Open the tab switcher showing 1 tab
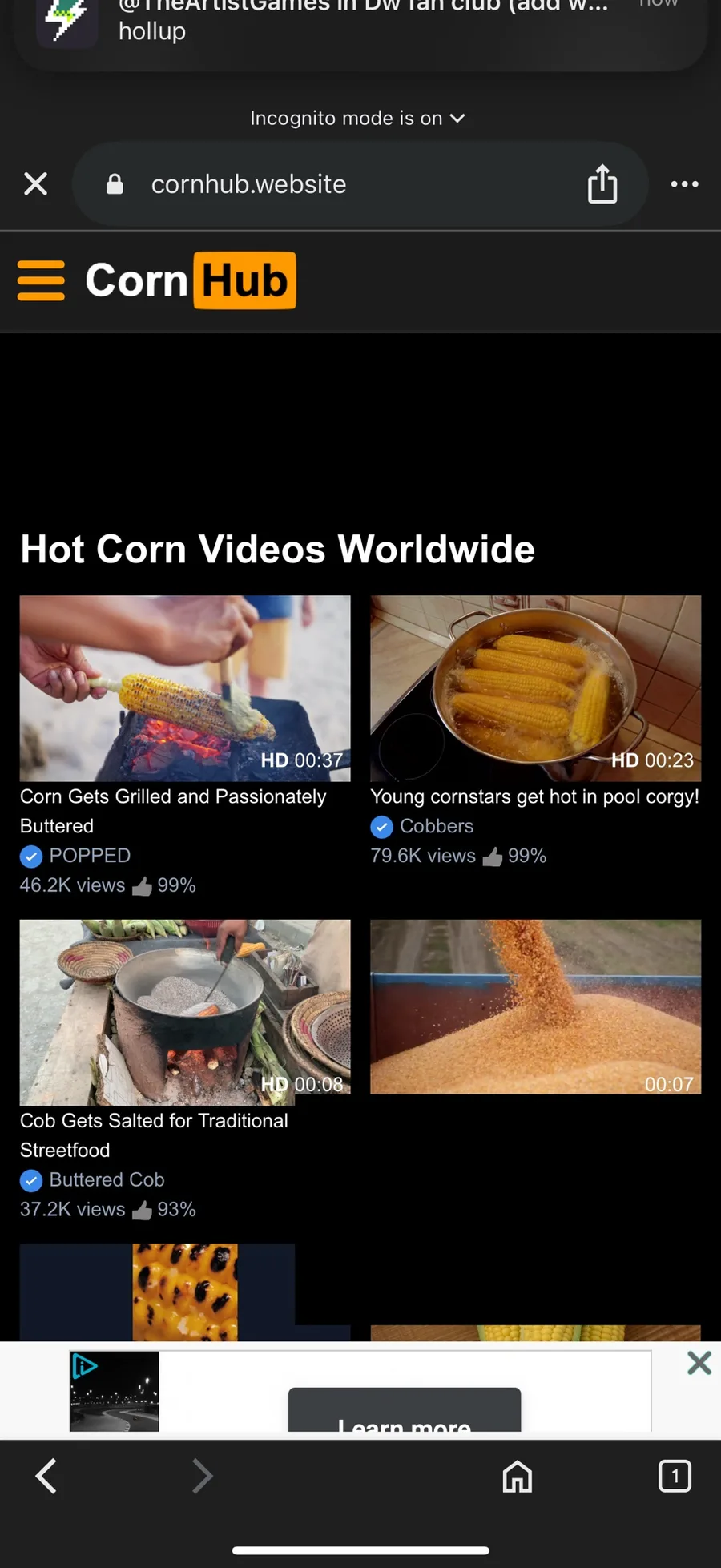The image size is (721, 1568). pos(675,1476)
